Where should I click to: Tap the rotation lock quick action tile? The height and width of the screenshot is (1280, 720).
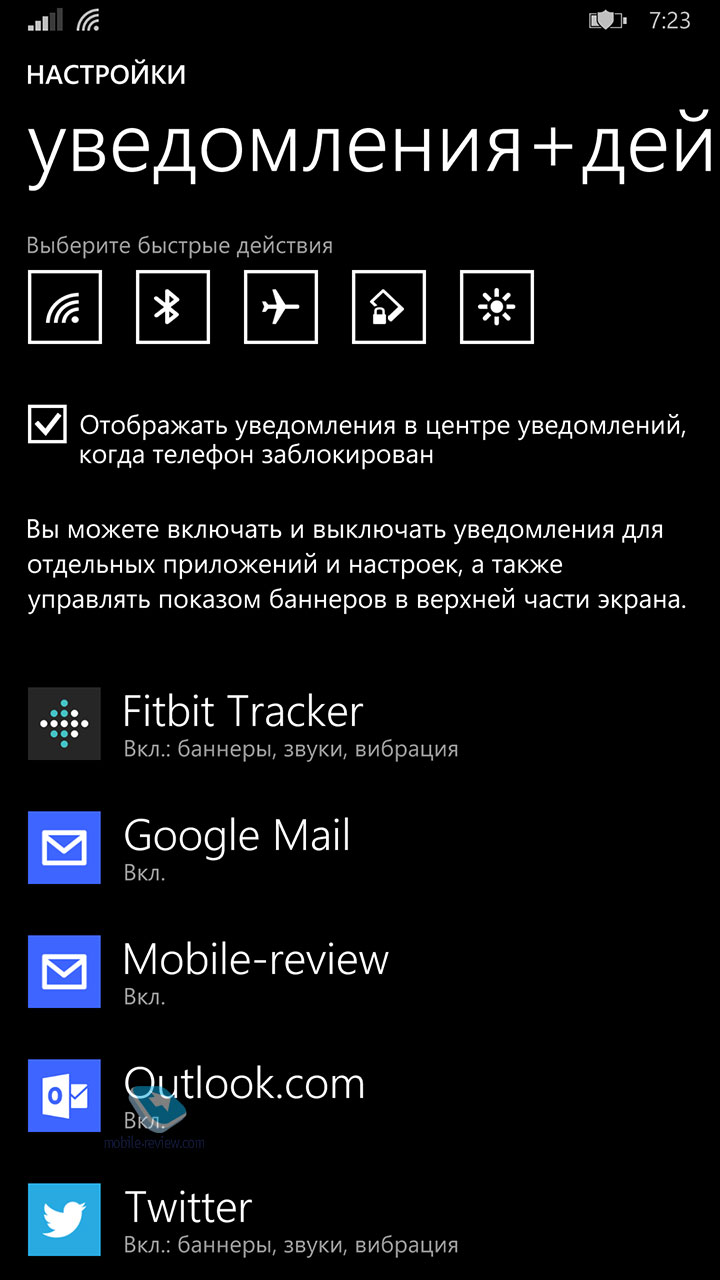[389, 307]
